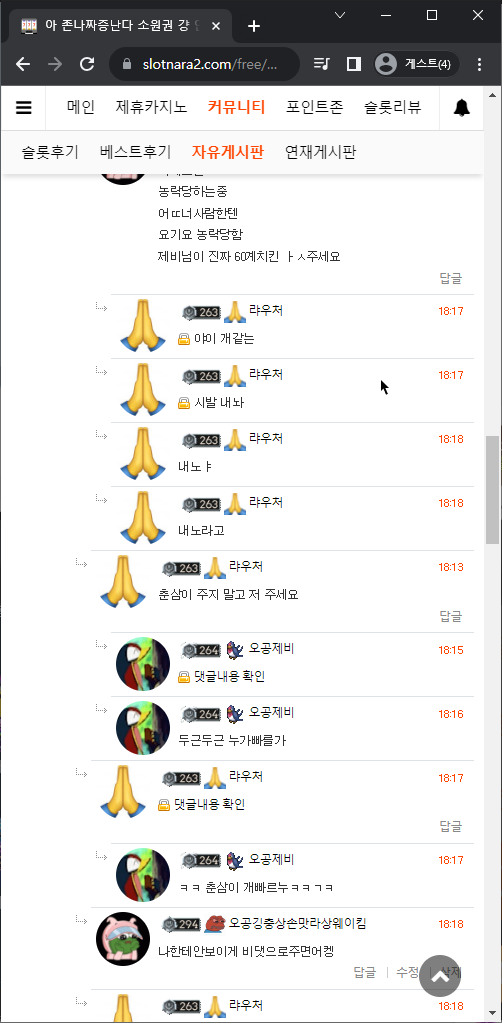This screenshot has height=1023, width=502.
Task: Go to 메인 section
Action: pos(81,107)
